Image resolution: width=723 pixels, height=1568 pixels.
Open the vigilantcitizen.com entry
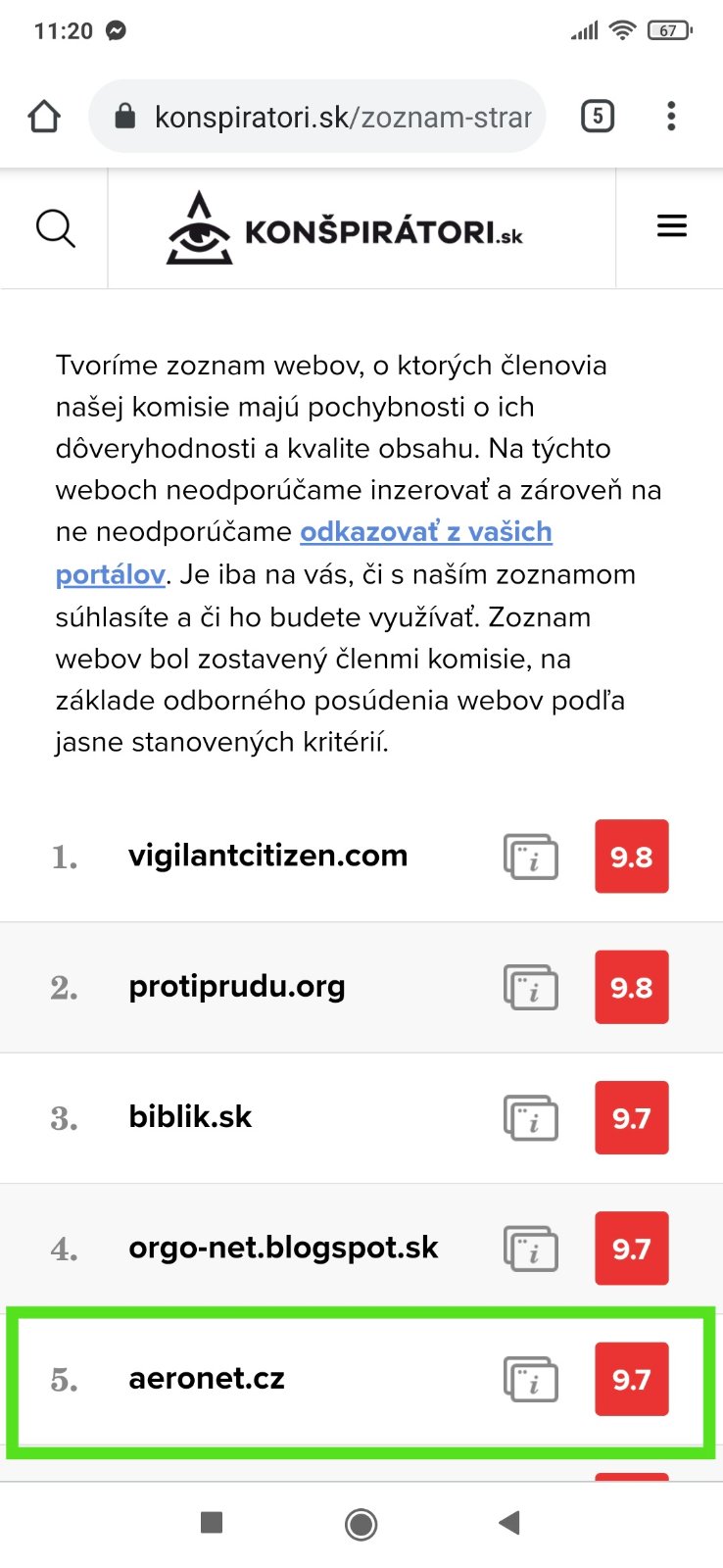[x=267, y=856]
